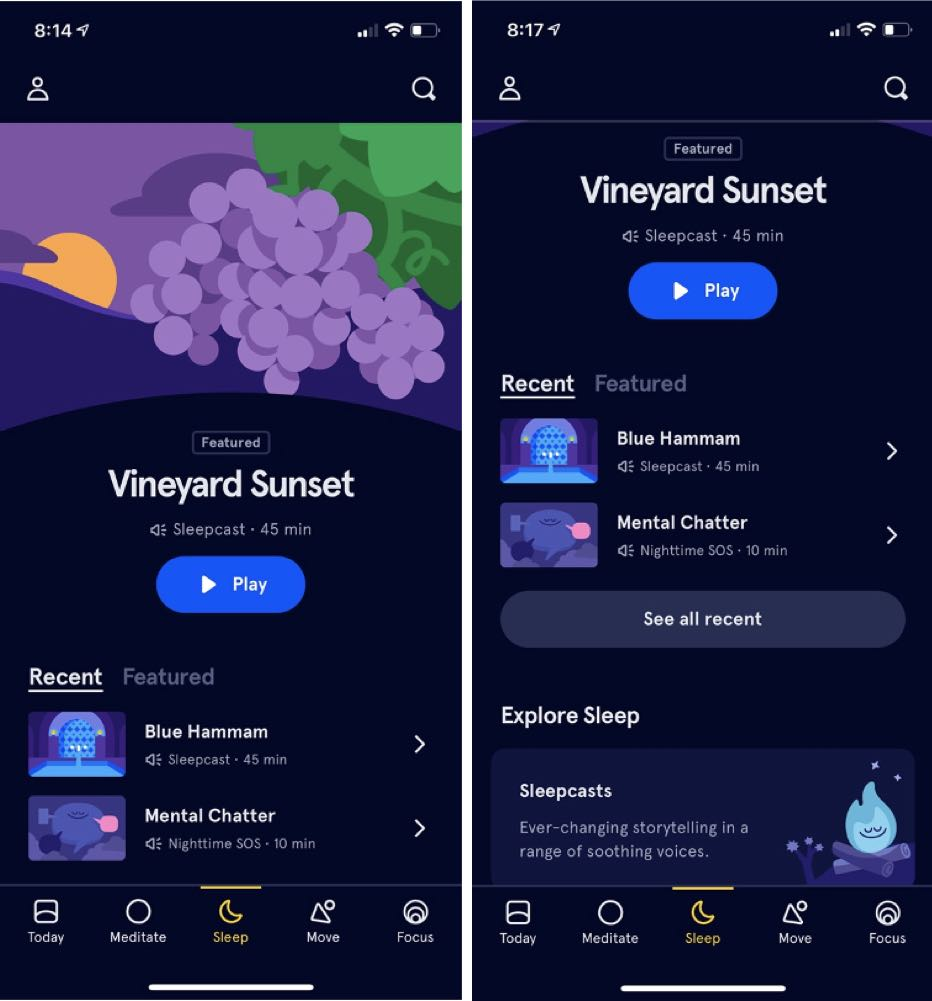Open the Sleepcasts card under Explore Sleep
The height and width of the screenshot is (1001, 932).
[x=702, y=817]
